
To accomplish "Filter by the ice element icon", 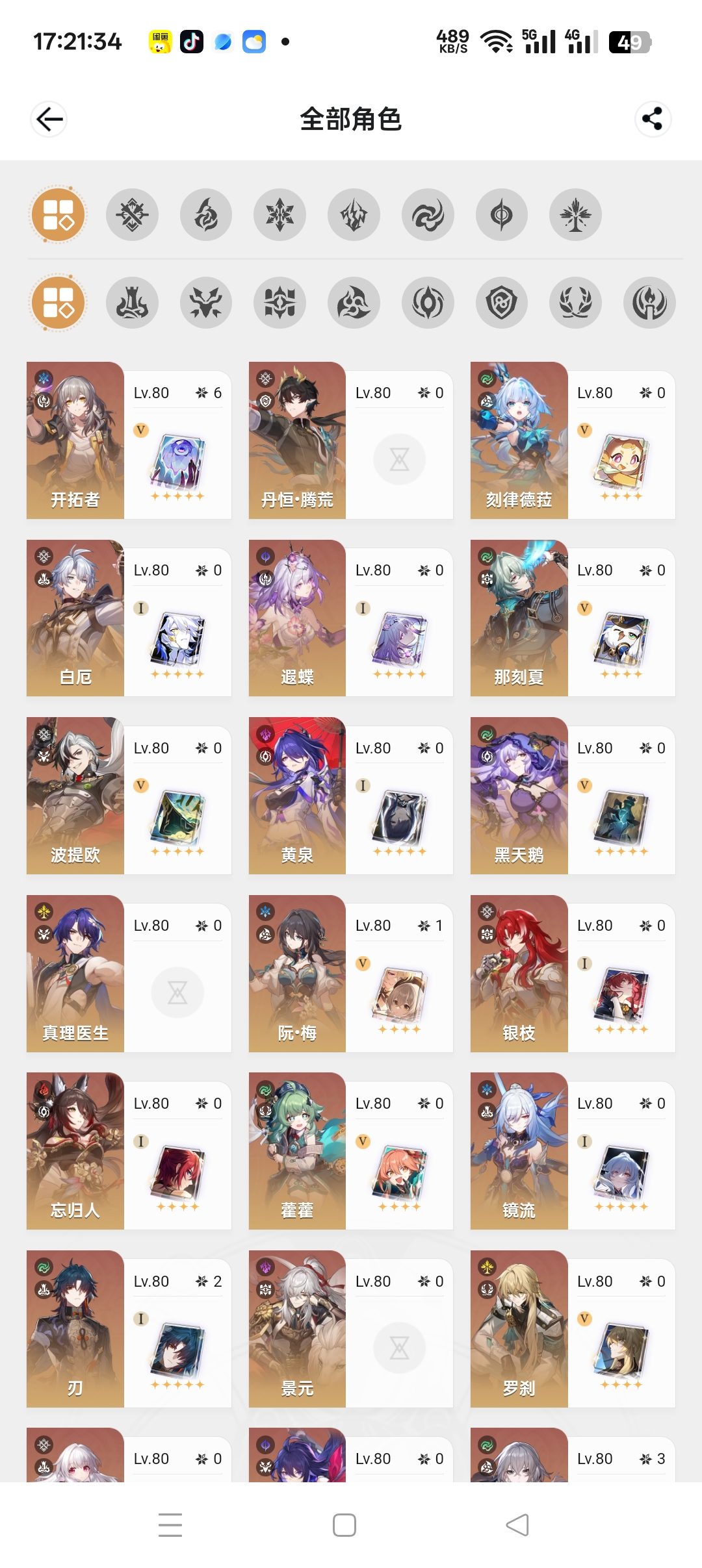I will [x=279, y=215].
